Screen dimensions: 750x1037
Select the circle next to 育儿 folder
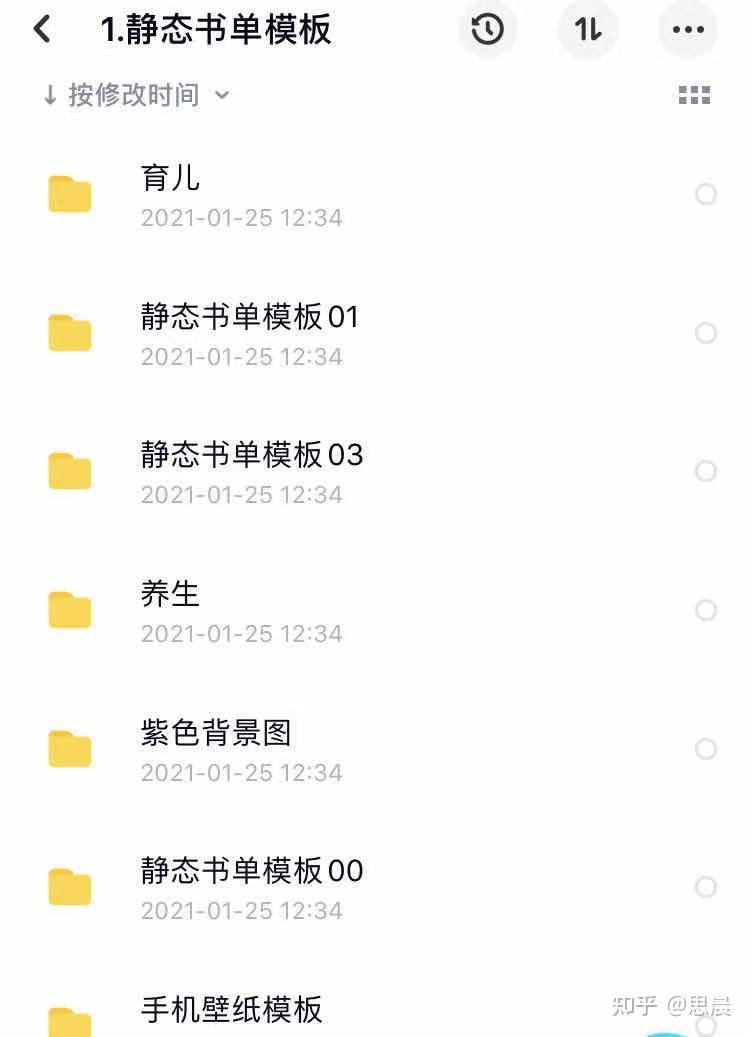707,194
